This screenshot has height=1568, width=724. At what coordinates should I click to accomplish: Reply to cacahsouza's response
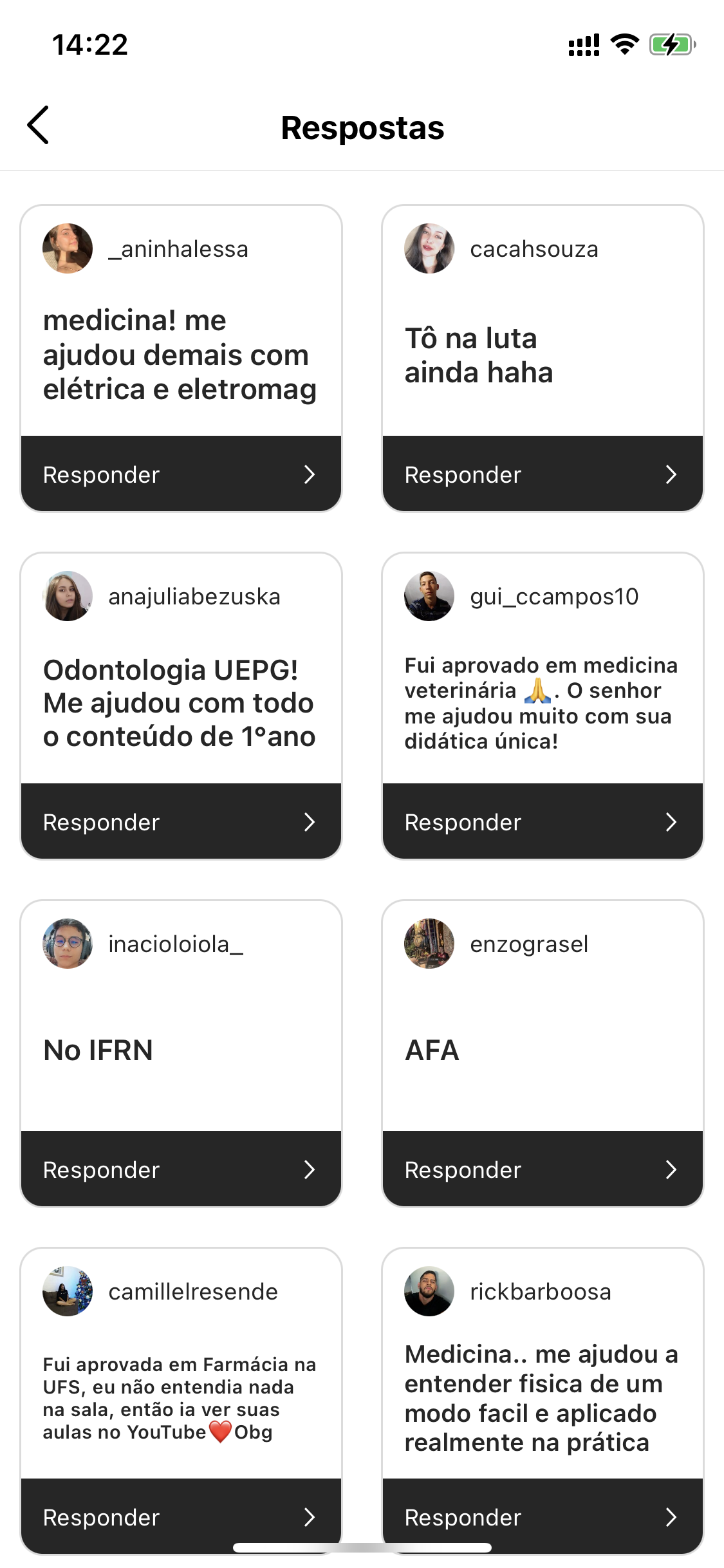coord(543,474)
